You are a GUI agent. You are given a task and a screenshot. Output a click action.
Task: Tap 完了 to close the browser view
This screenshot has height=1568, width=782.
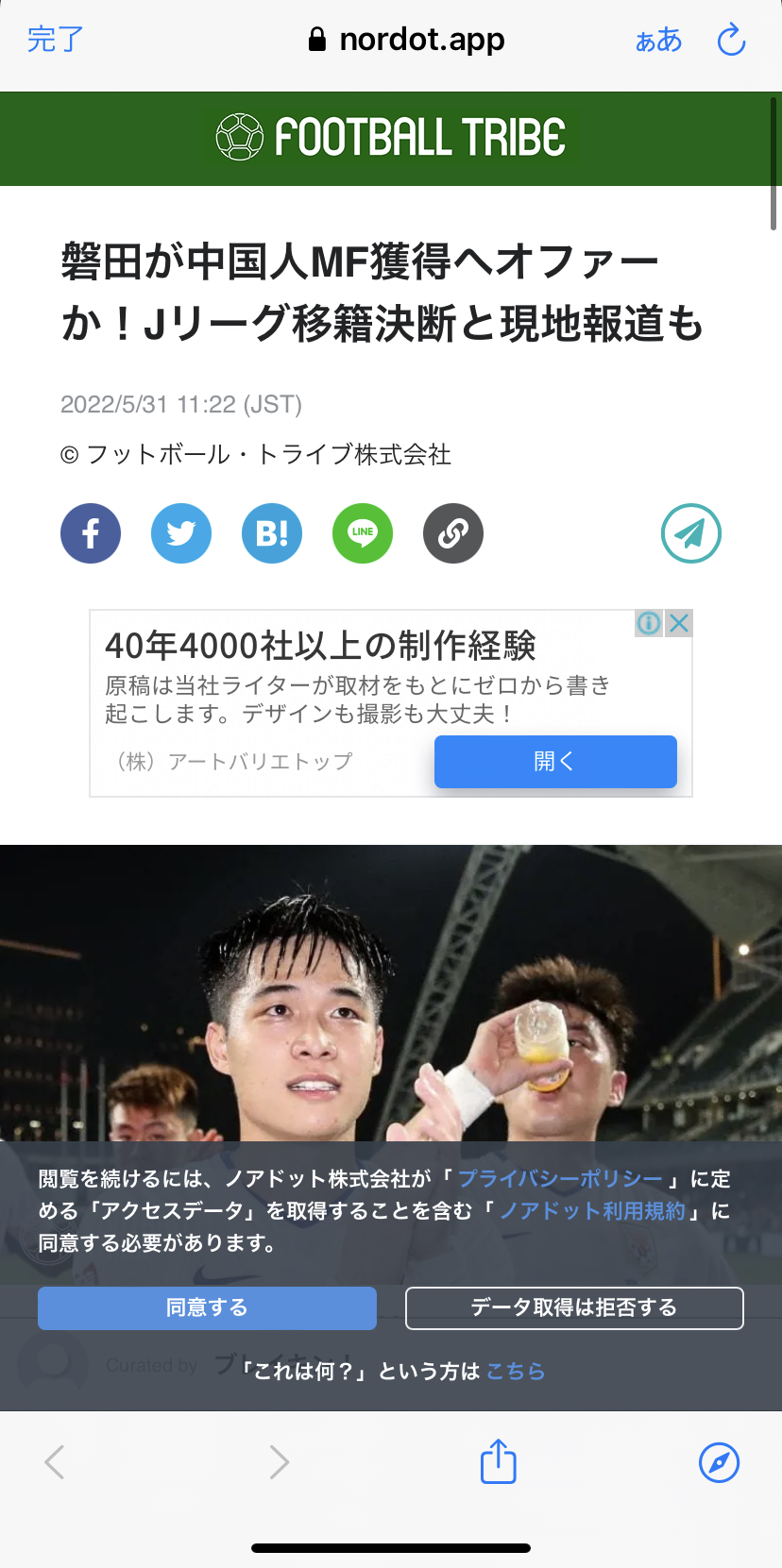[x=56, y=40]
